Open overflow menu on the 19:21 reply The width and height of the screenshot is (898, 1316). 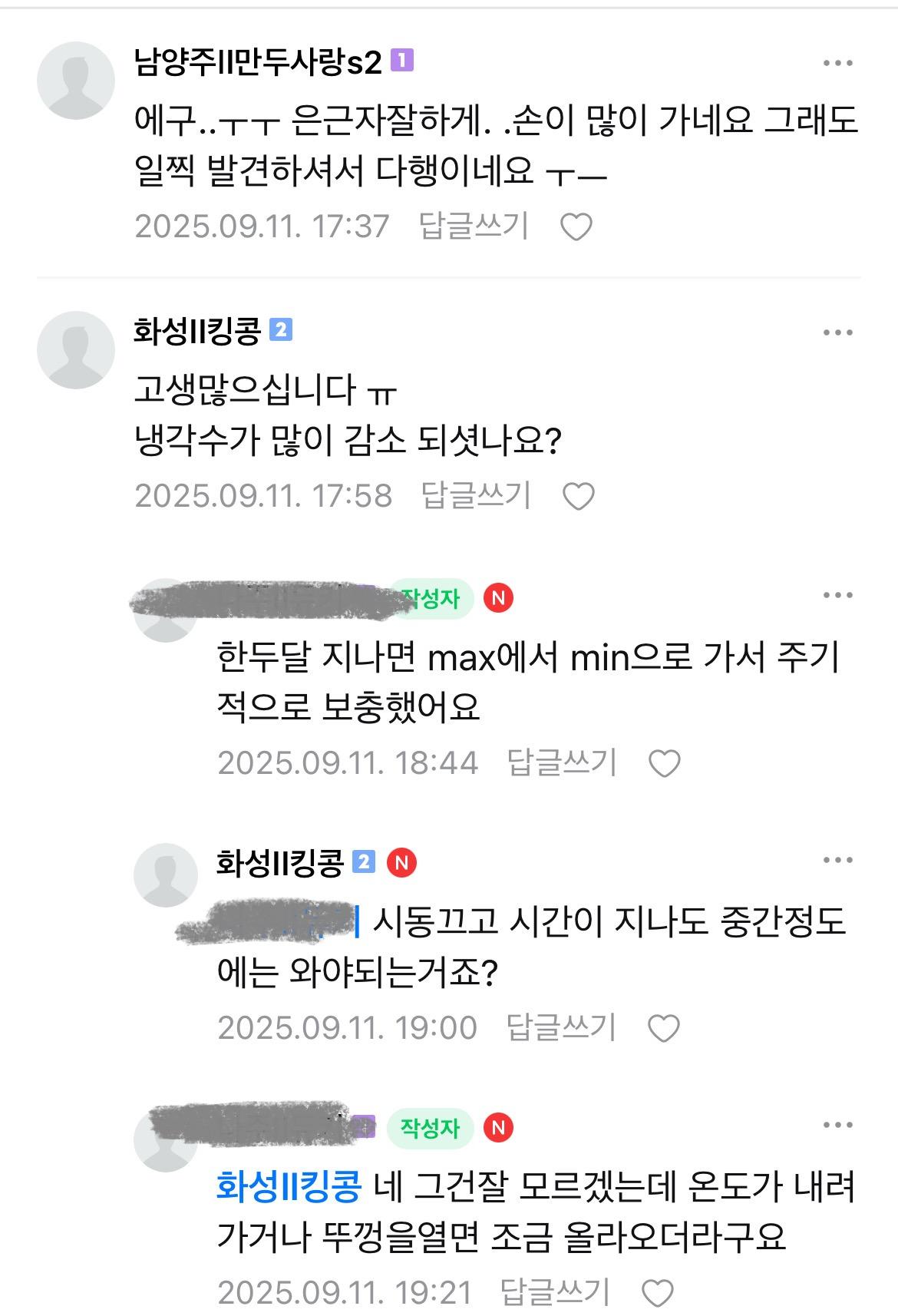(x=837, y=1126)
